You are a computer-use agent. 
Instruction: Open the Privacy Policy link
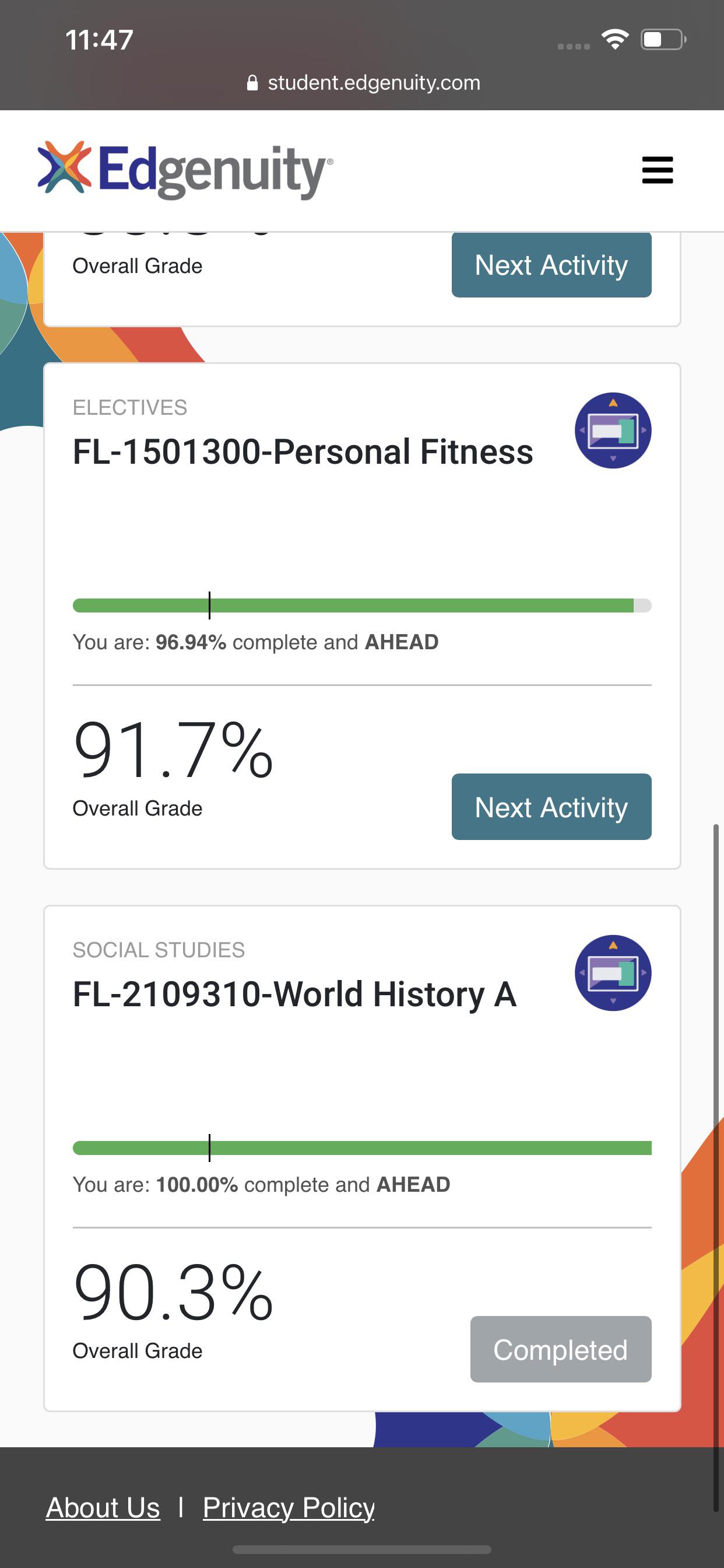pos(289,1508)
